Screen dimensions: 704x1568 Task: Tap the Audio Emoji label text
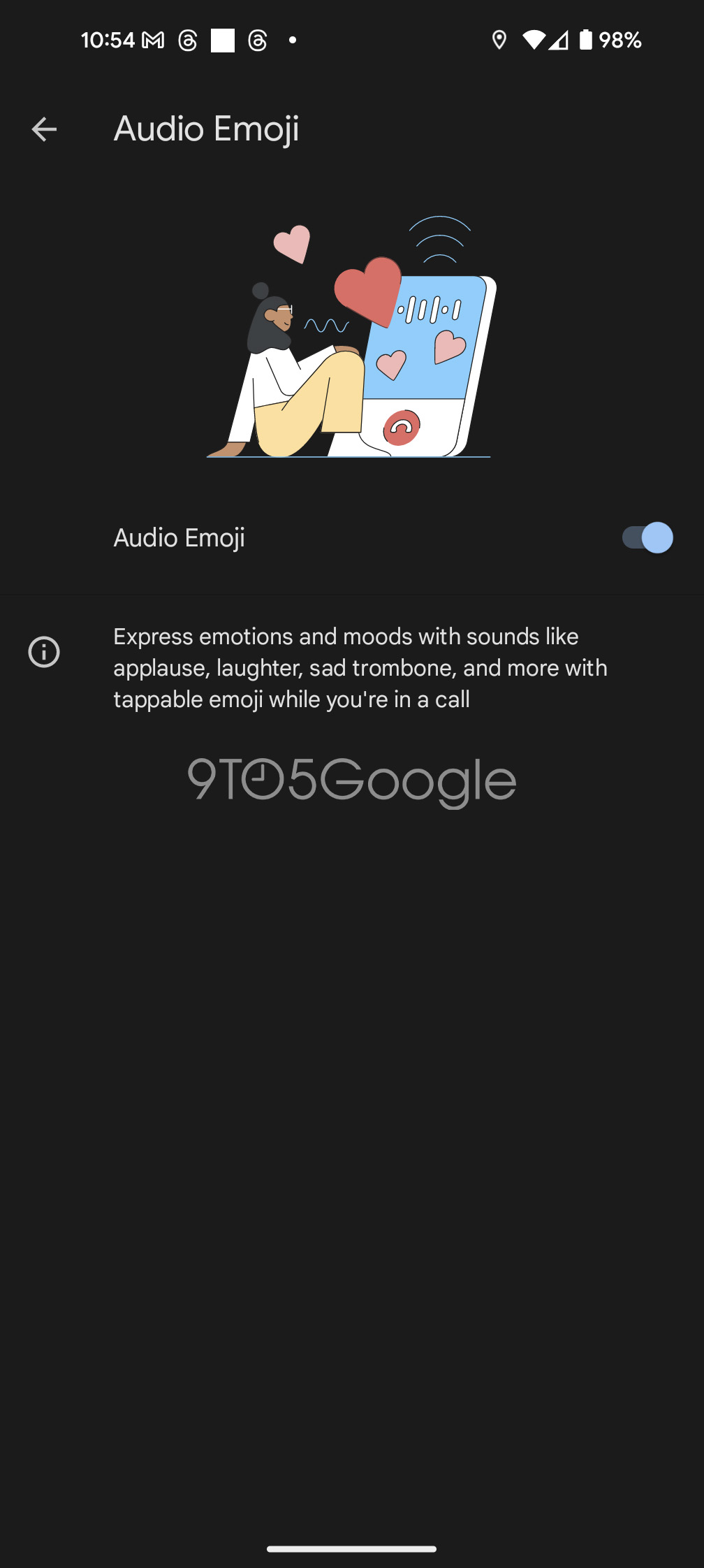pyautogui.click(x=179, y=537)
